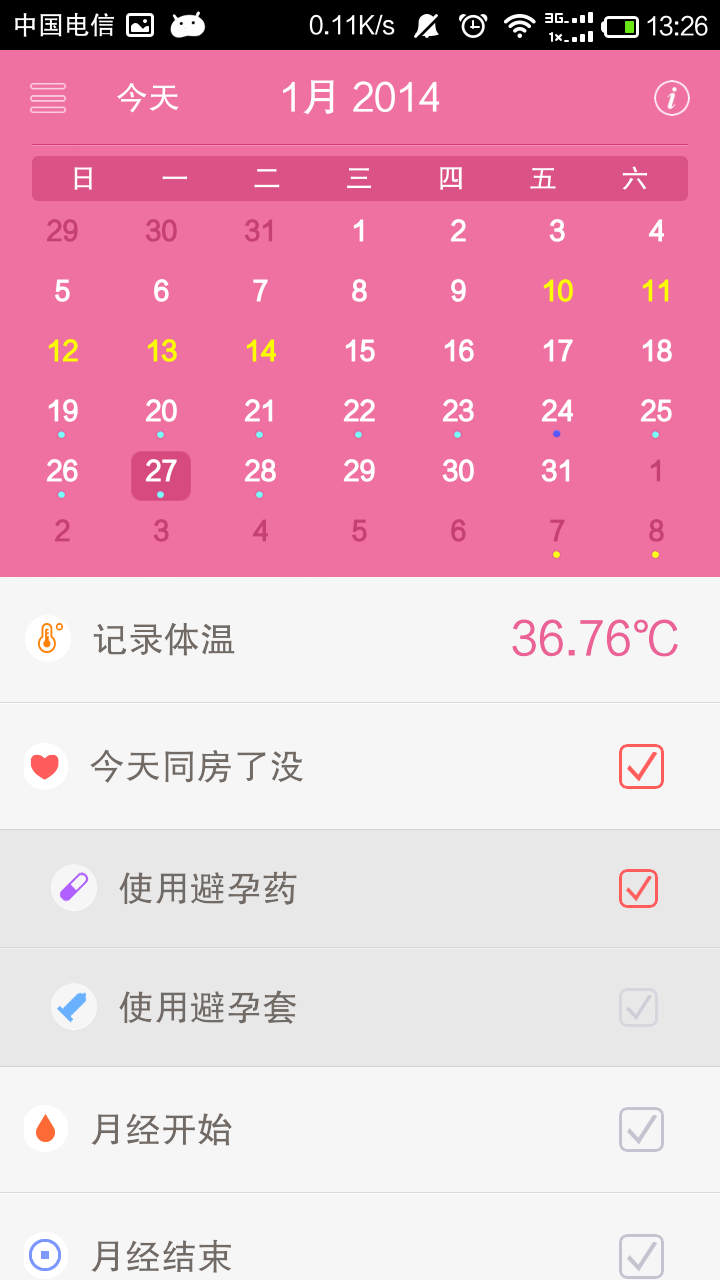Check the 使用避孕套 checkbox
Viewport: 720px width, 1280px height.
click(x=638, y=1007)
